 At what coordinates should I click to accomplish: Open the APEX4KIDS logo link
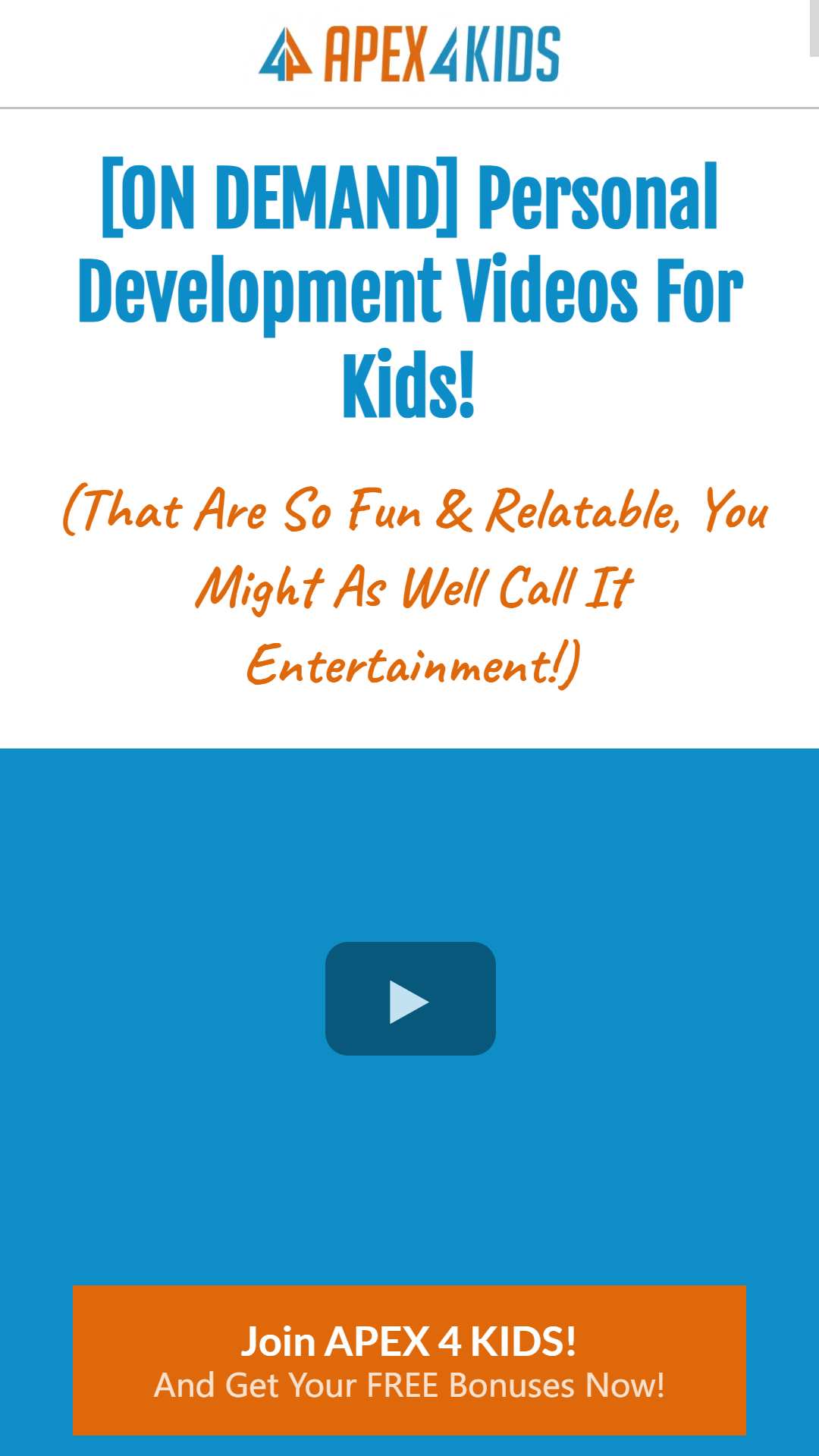(409, 54)
